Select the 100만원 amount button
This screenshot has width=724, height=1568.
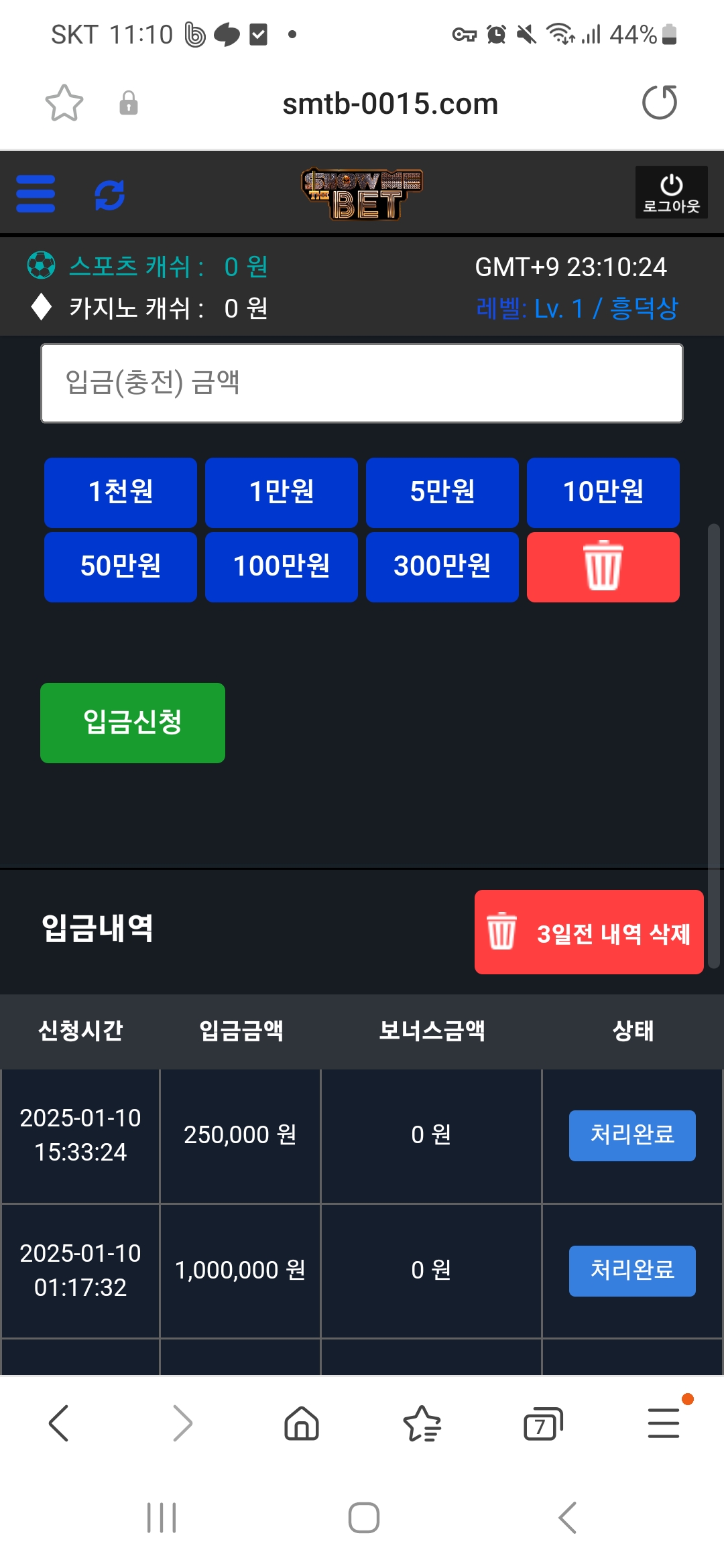coord(282,567)
